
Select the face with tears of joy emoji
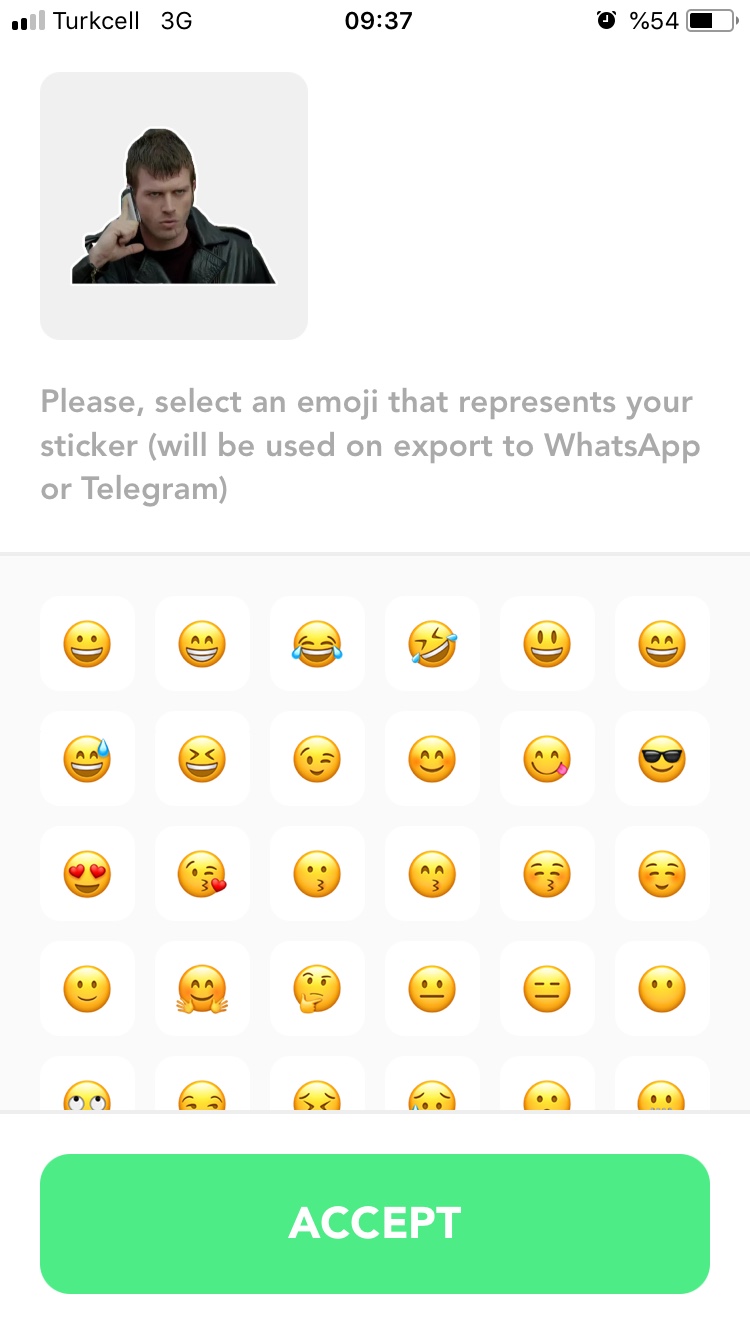click(317, 643)
